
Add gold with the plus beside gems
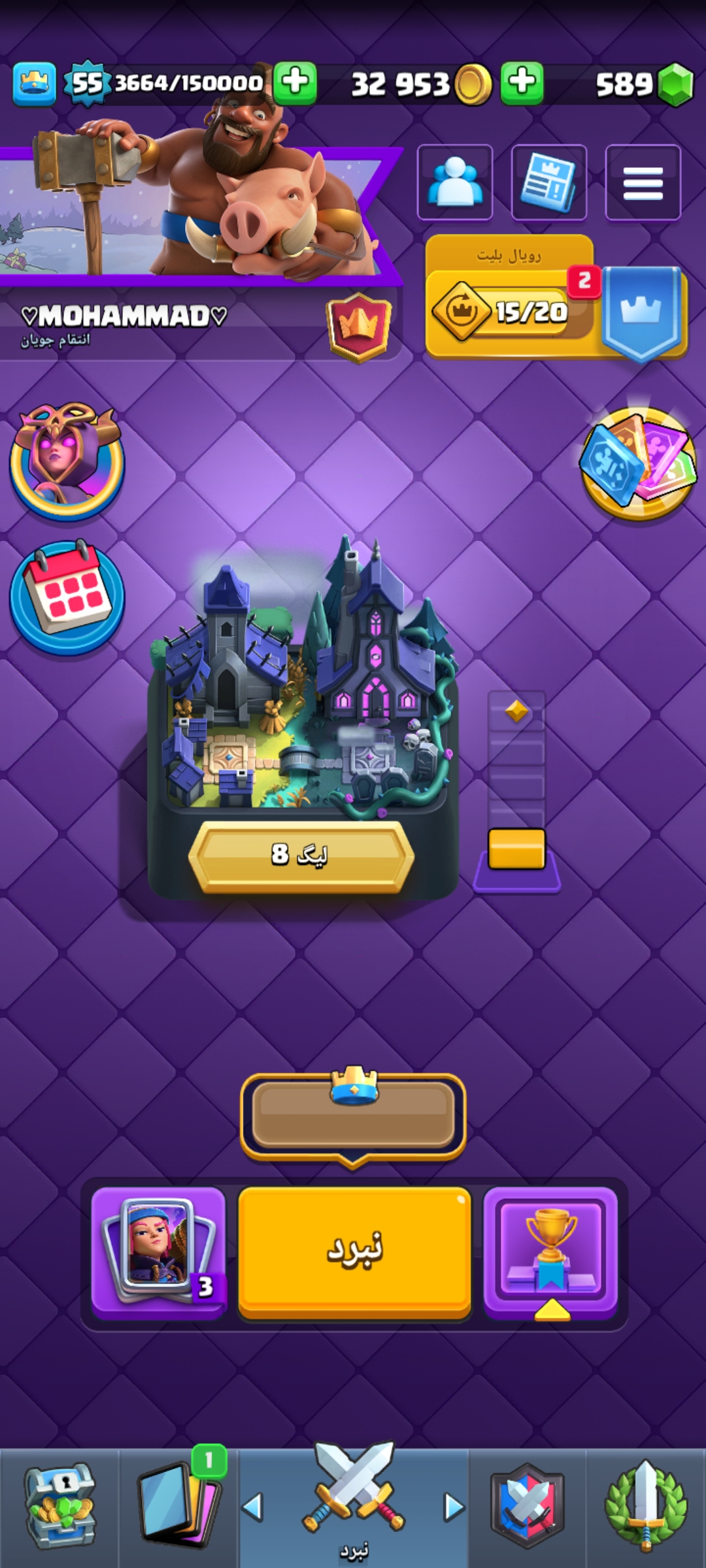[x=522, y=83]
